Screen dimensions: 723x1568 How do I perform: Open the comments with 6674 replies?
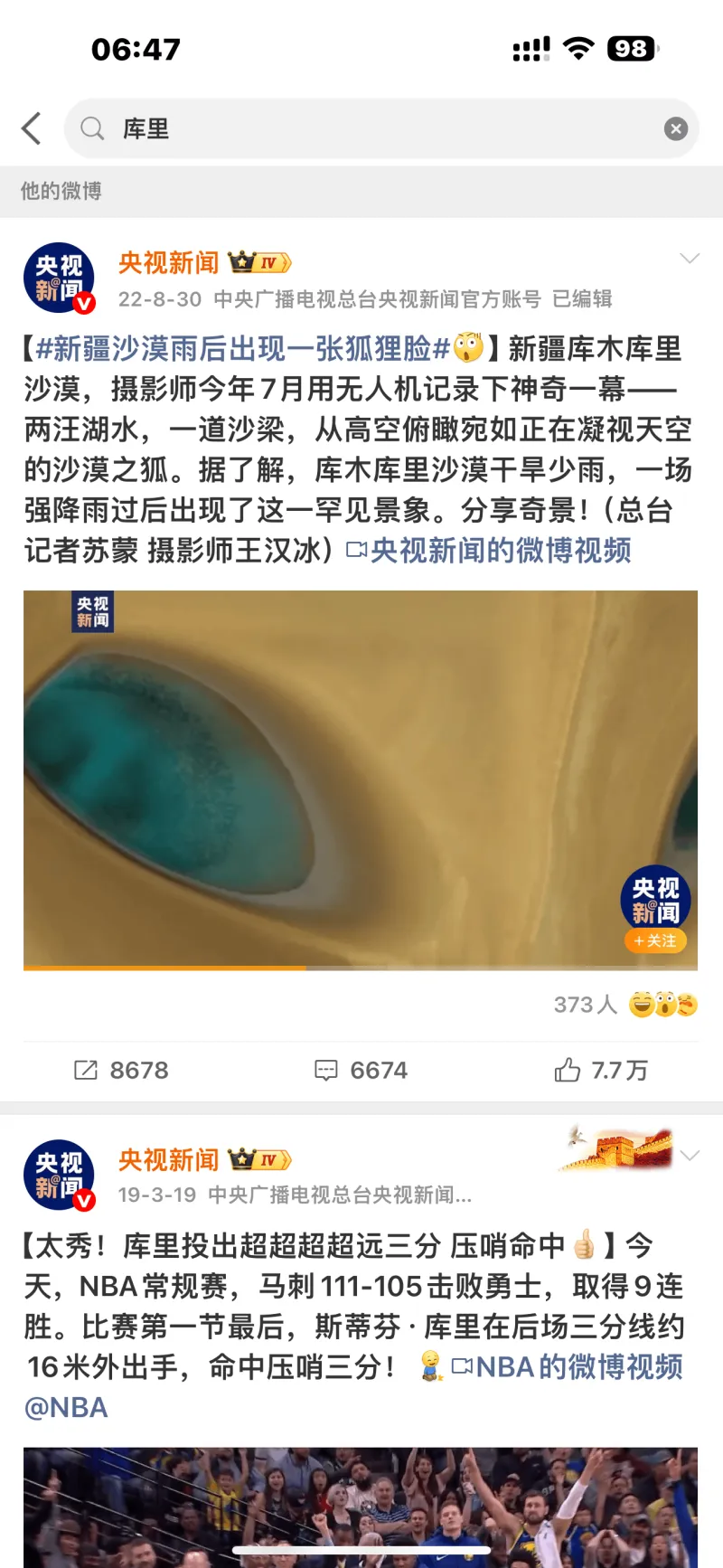click(x=361, y=1071)
